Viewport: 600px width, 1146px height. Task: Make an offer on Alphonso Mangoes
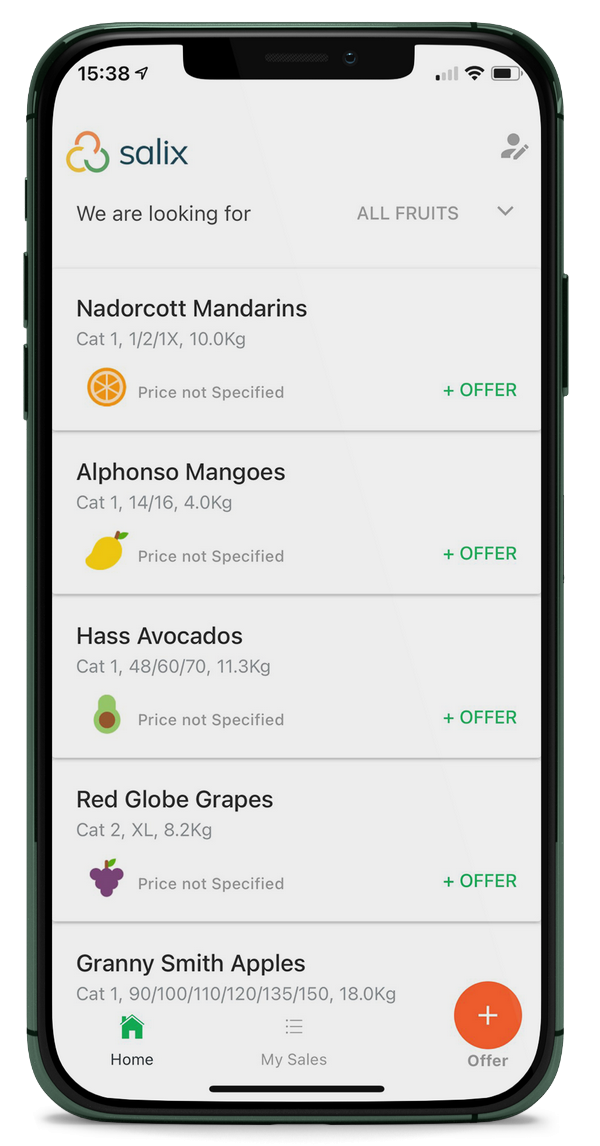tap(480, 554)
